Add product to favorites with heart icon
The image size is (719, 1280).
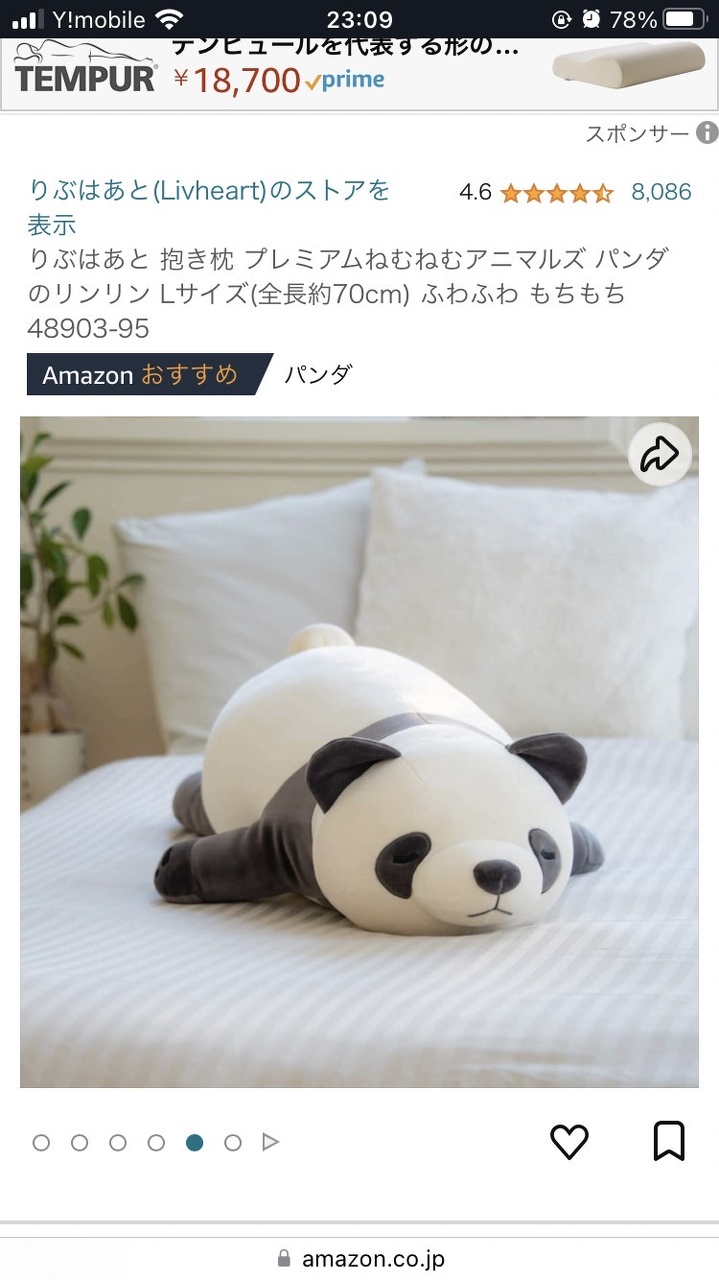[x=569, y=1141]
